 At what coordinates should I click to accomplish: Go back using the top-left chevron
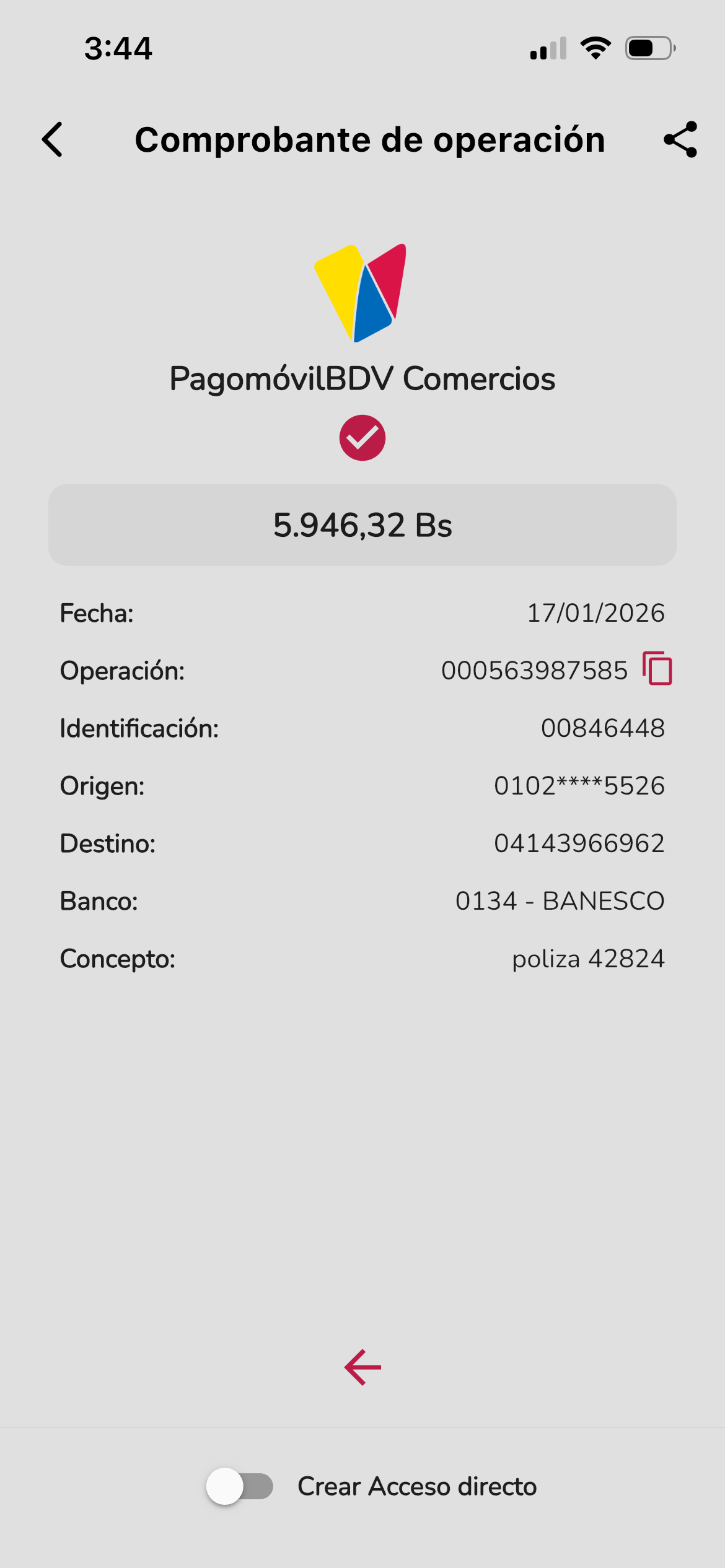pos(53,139)
